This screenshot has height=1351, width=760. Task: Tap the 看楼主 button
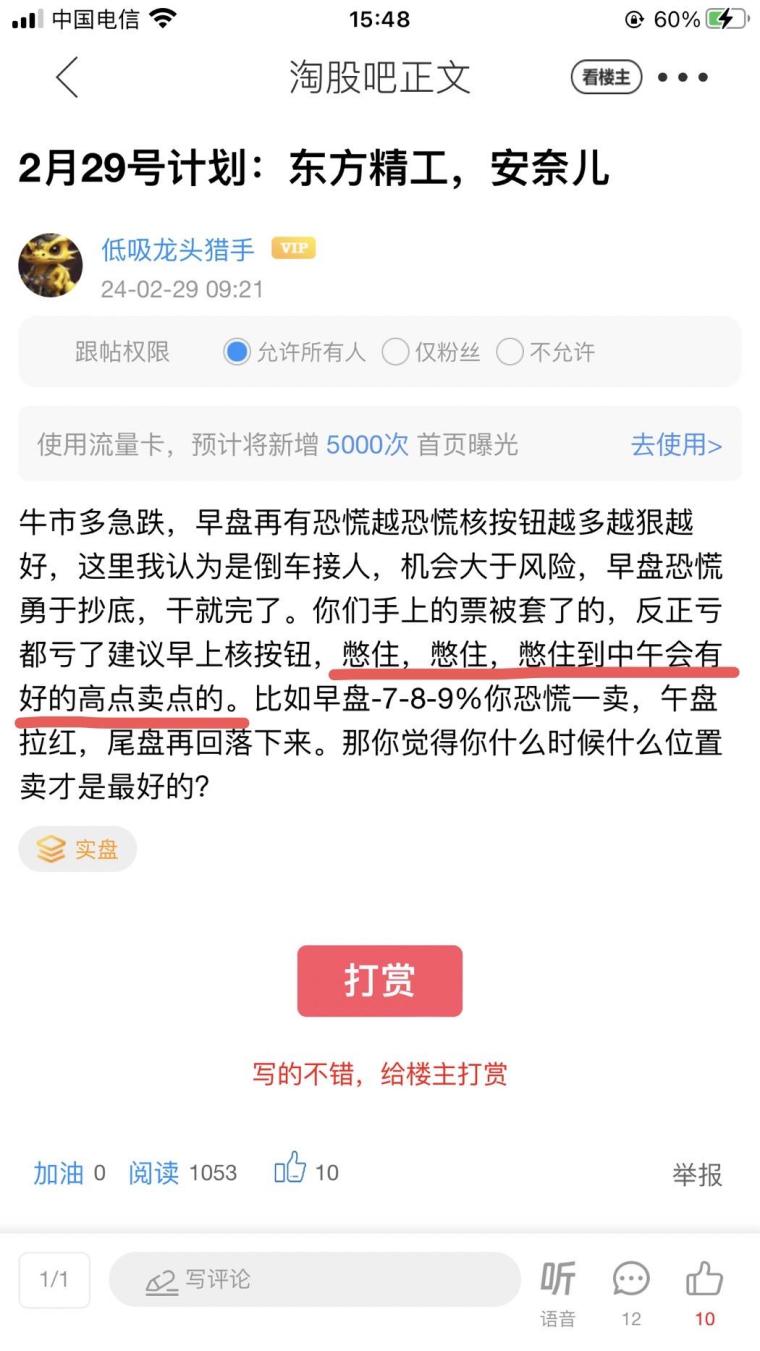[606, 77]
